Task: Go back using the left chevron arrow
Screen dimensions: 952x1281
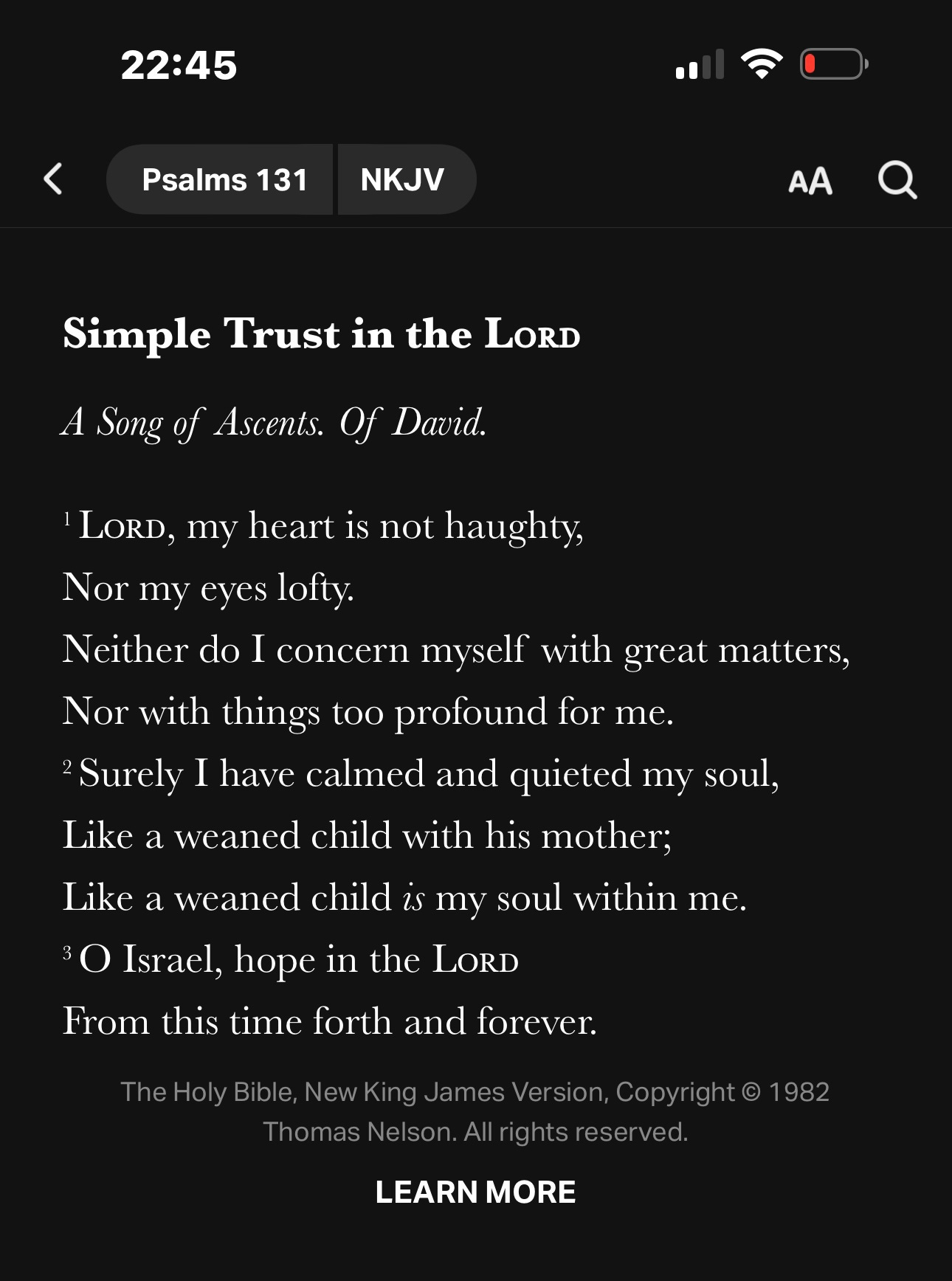Action: [x=52, y=179]
